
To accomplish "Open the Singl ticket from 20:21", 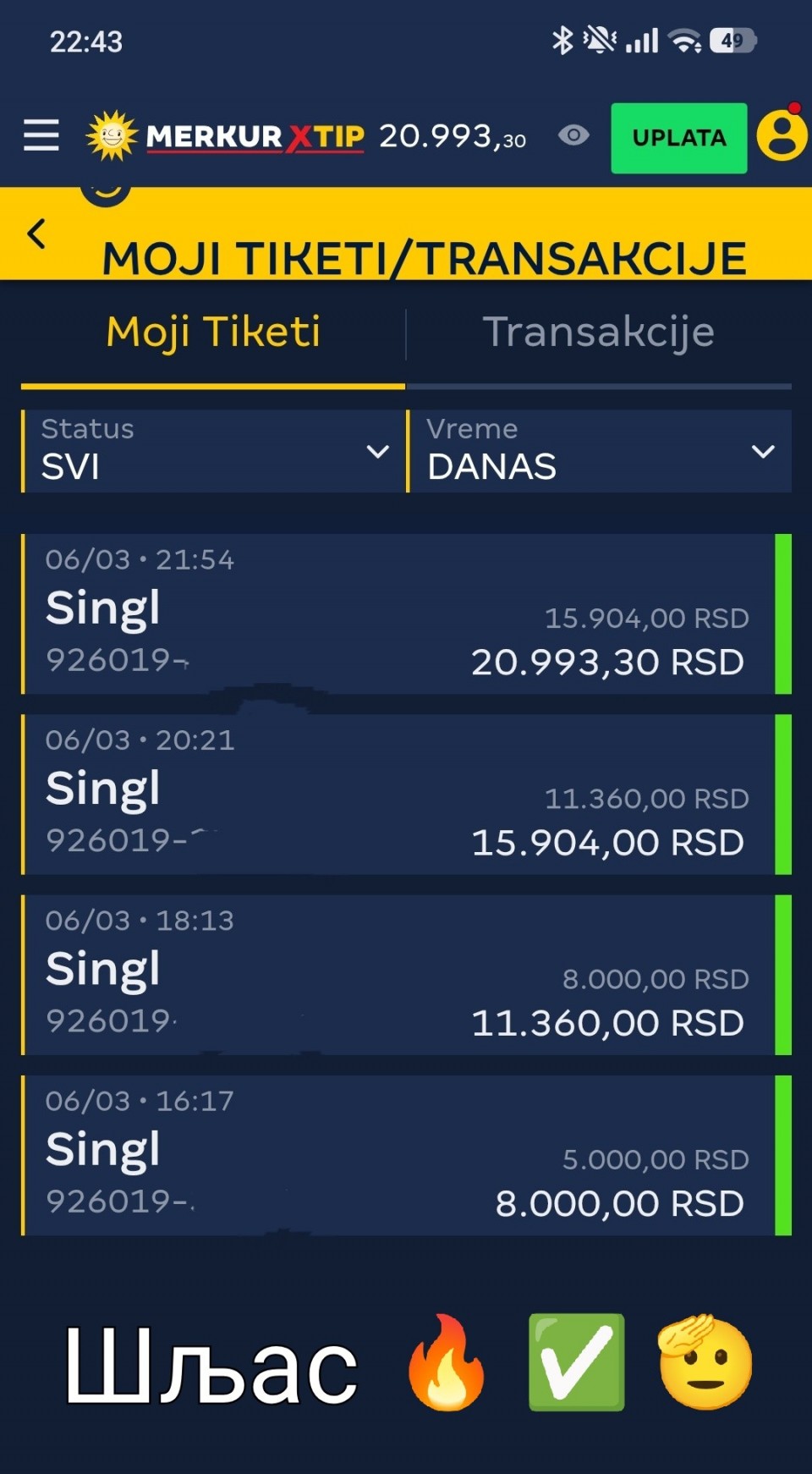I will point(398,794).
